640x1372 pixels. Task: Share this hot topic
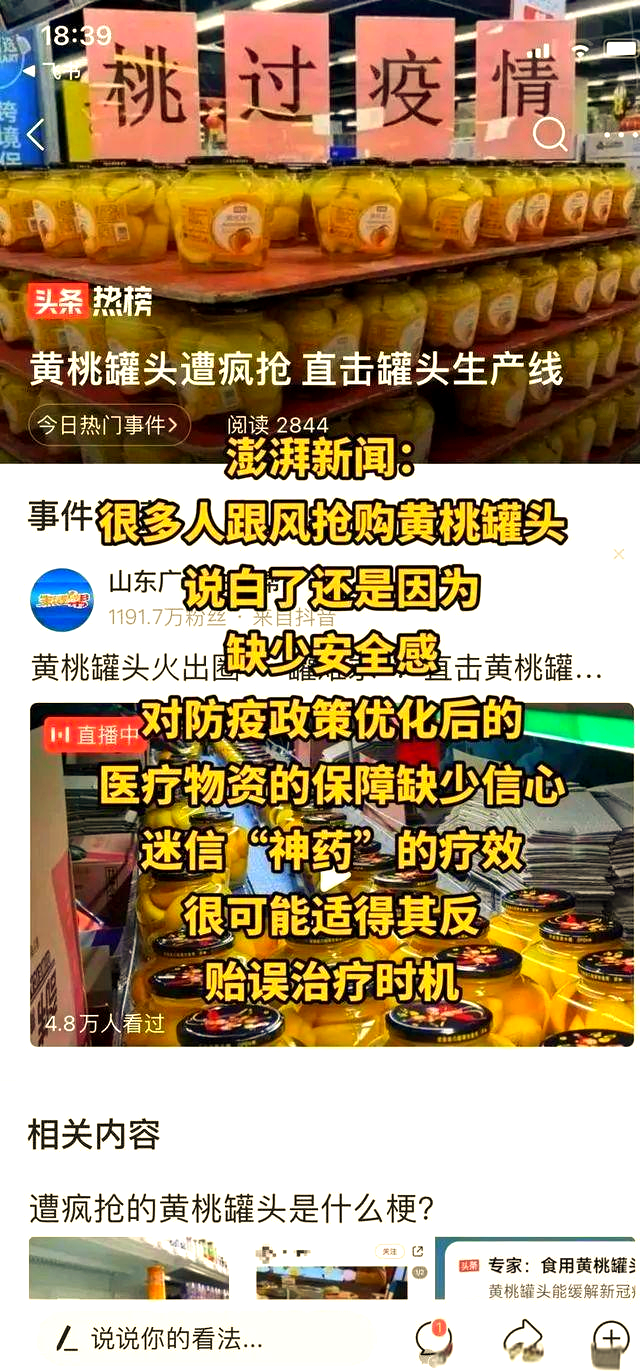click(522, 1338)
